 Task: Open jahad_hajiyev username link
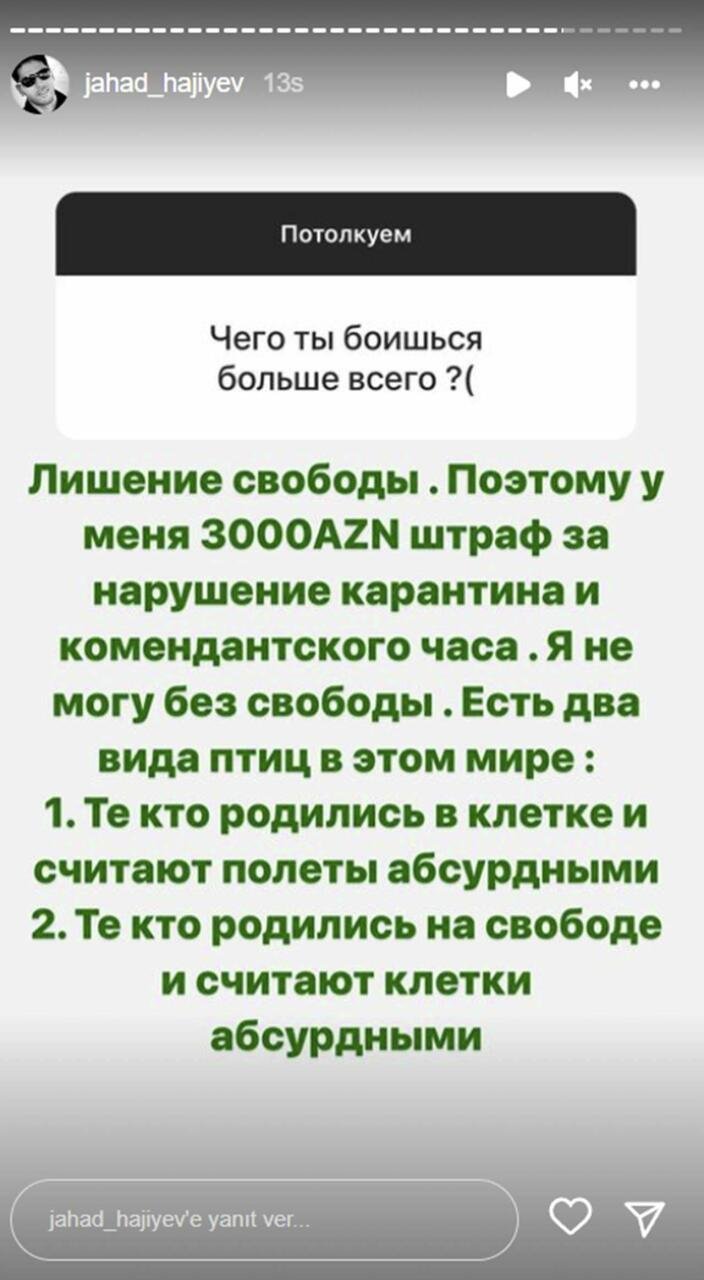click(x=162, y=86)
